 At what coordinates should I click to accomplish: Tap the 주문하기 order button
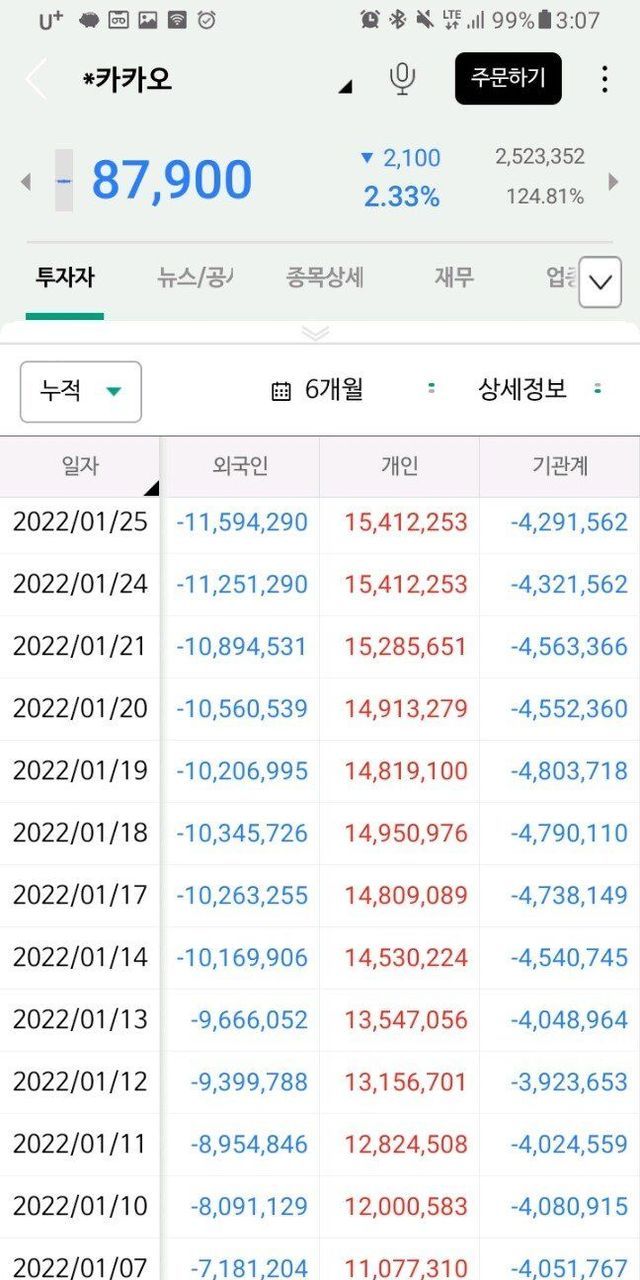pos(508,79)
